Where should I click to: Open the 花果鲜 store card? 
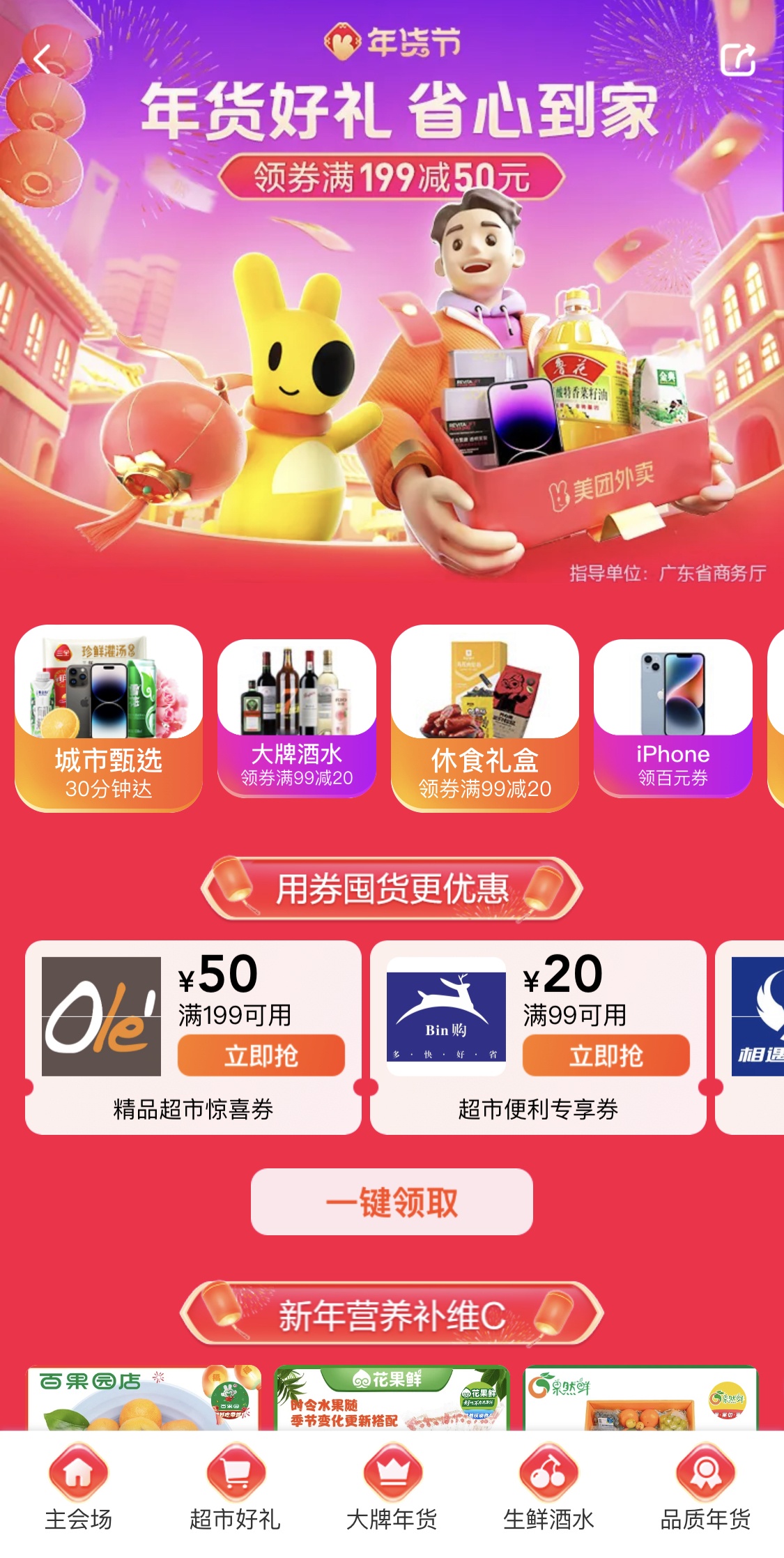(392, 1398)
